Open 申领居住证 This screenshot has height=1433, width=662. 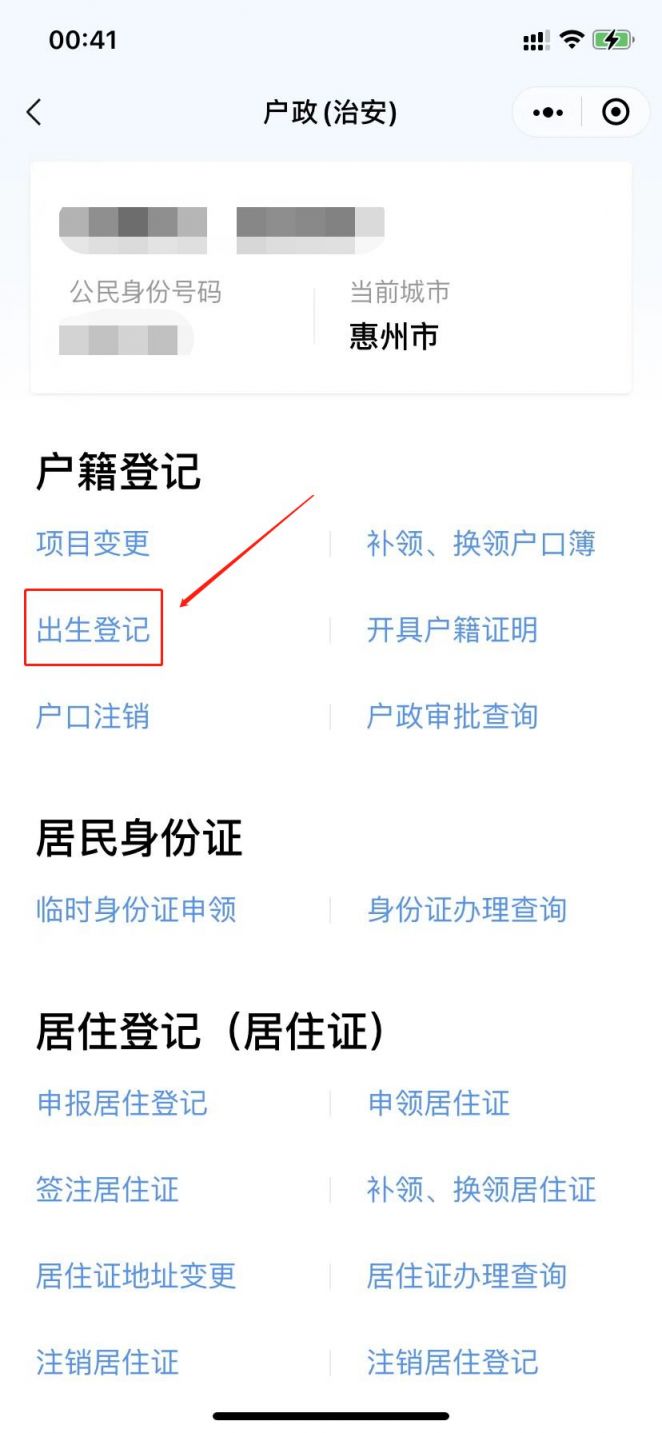tap(438, 1104)
